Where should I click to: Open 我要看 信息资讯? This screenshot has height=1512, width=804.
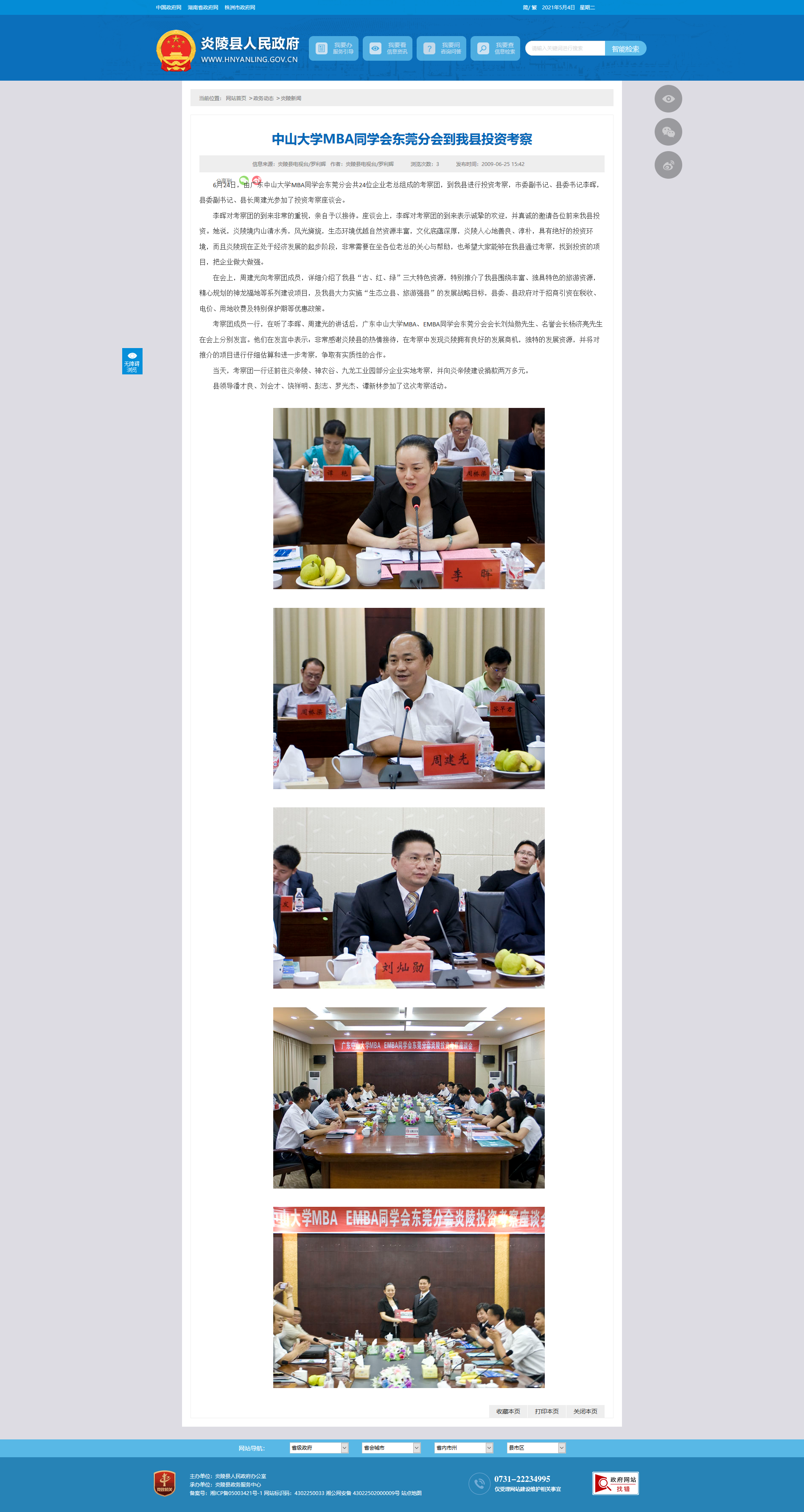click(x=387, y=48)
